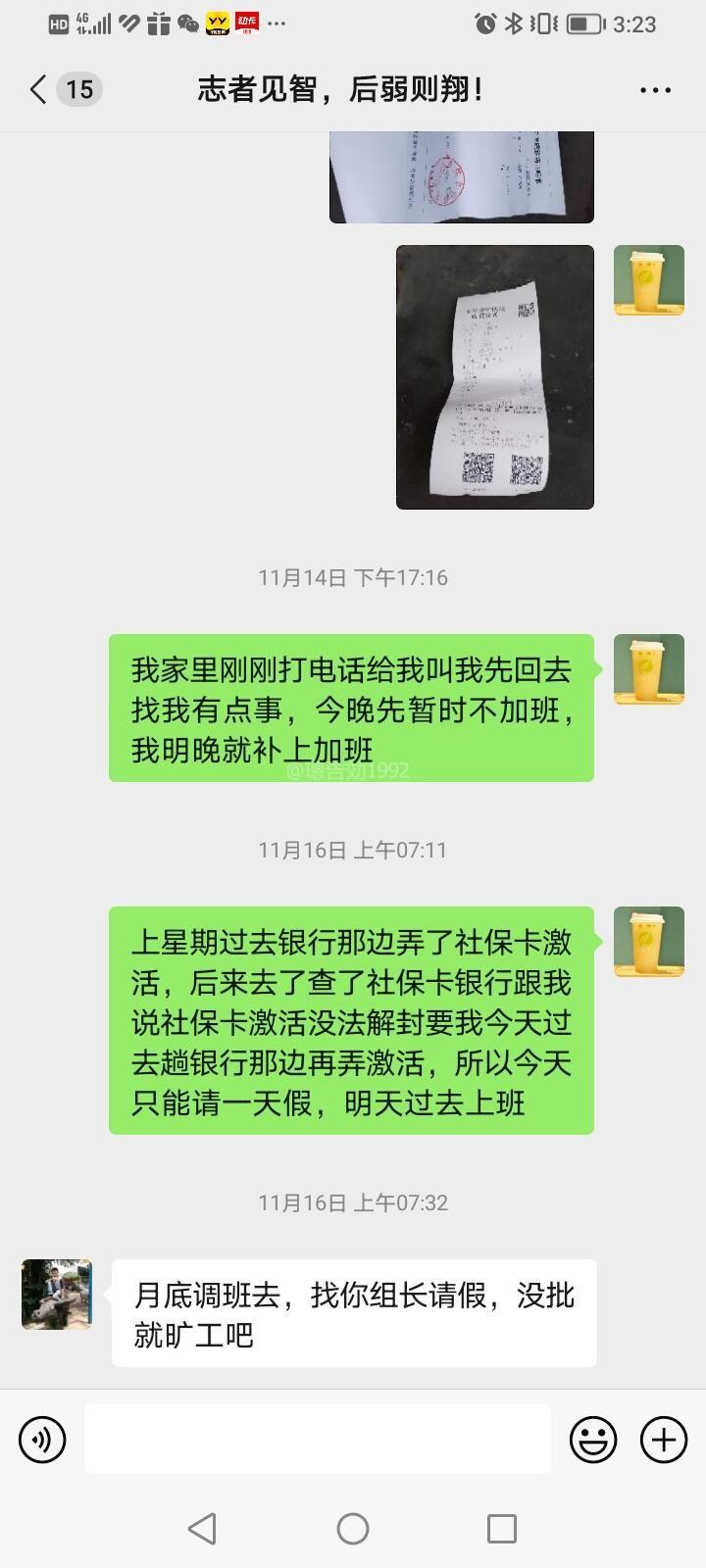Open the chat info overflow menu
Image resolution: width=706 pixels, height=1568 pixels.
coord(654,90)
